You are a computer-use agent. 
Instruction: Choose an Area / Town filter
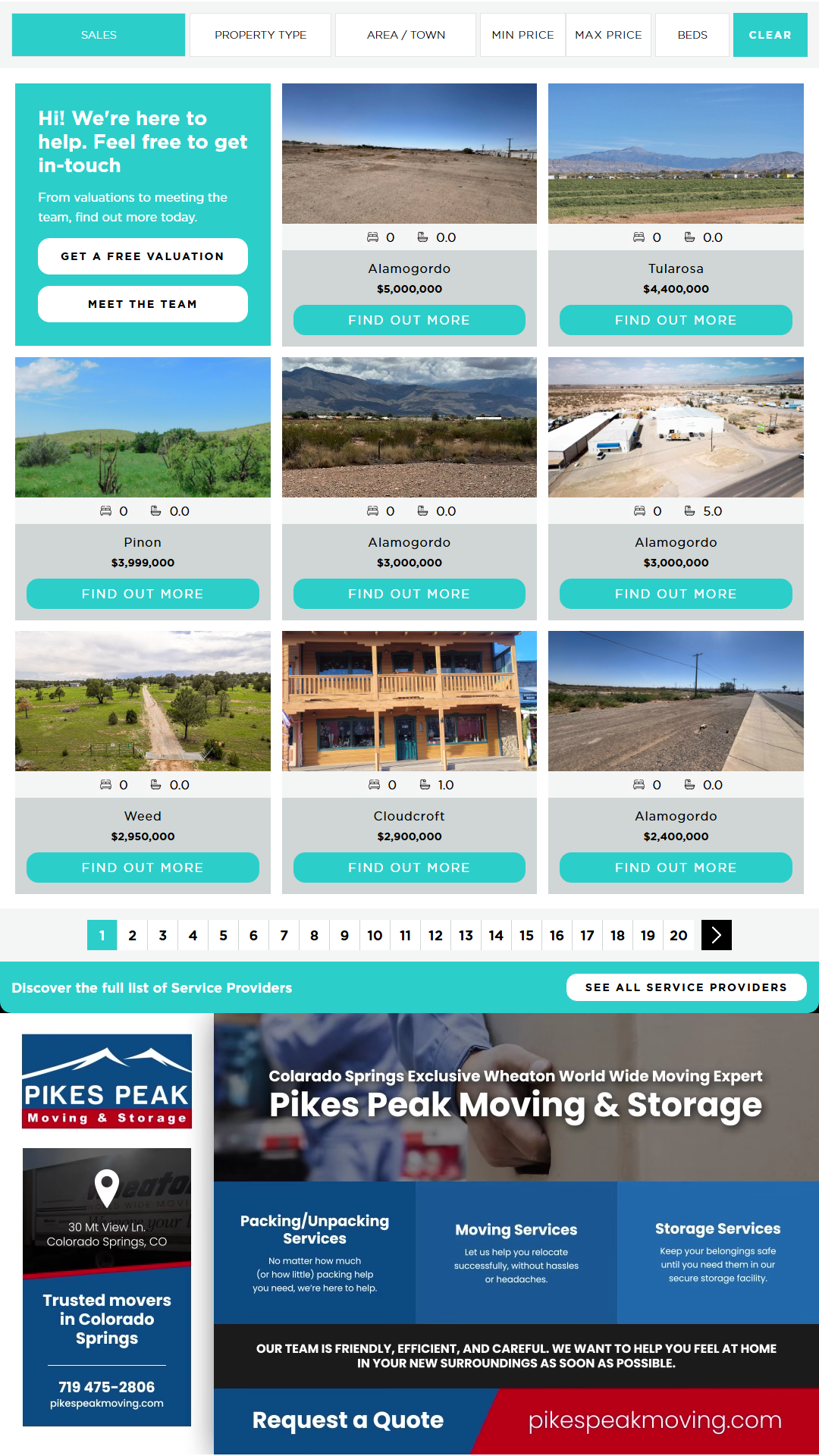point(406,35)
